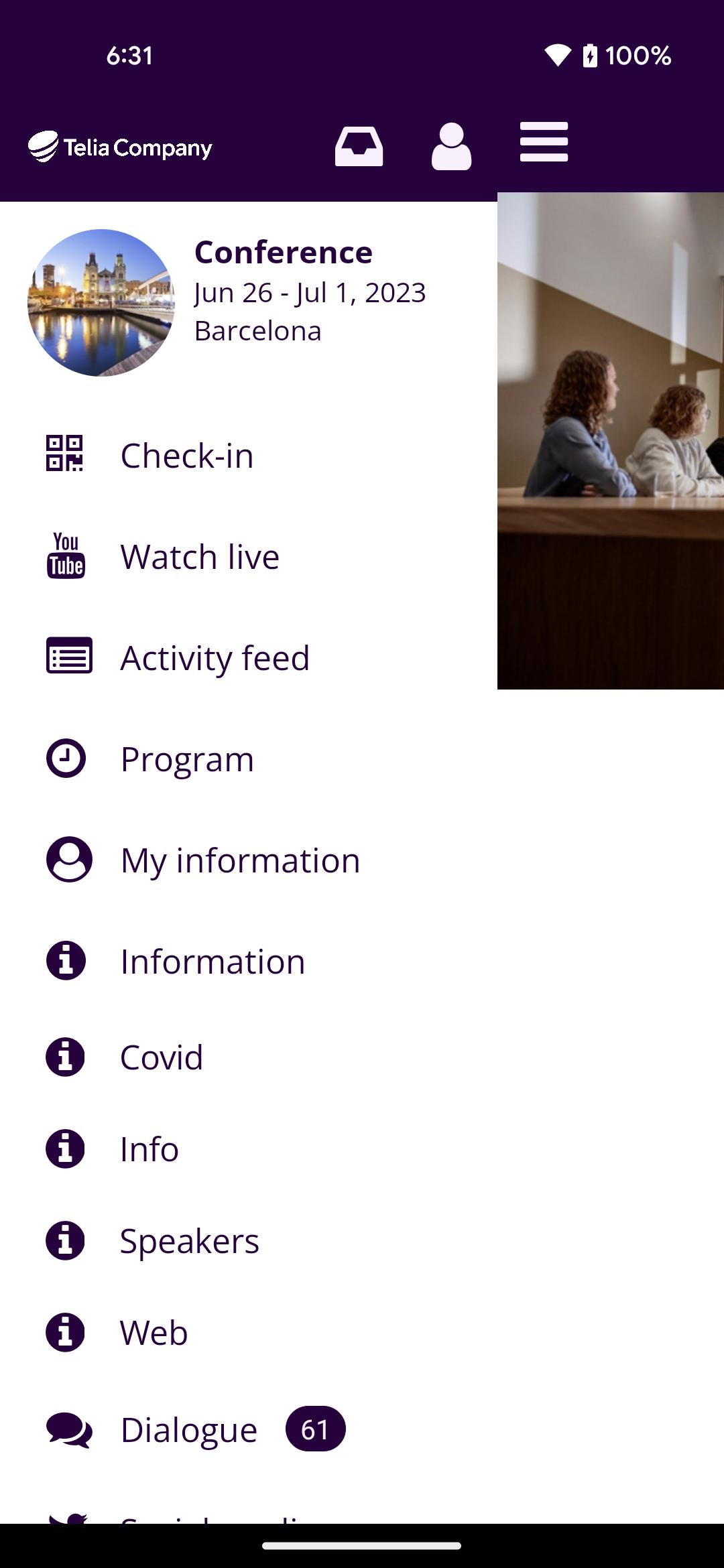Open the user profile icon
The width and height of the screenshot is (724, 1568).
click(x=451, y=146)
